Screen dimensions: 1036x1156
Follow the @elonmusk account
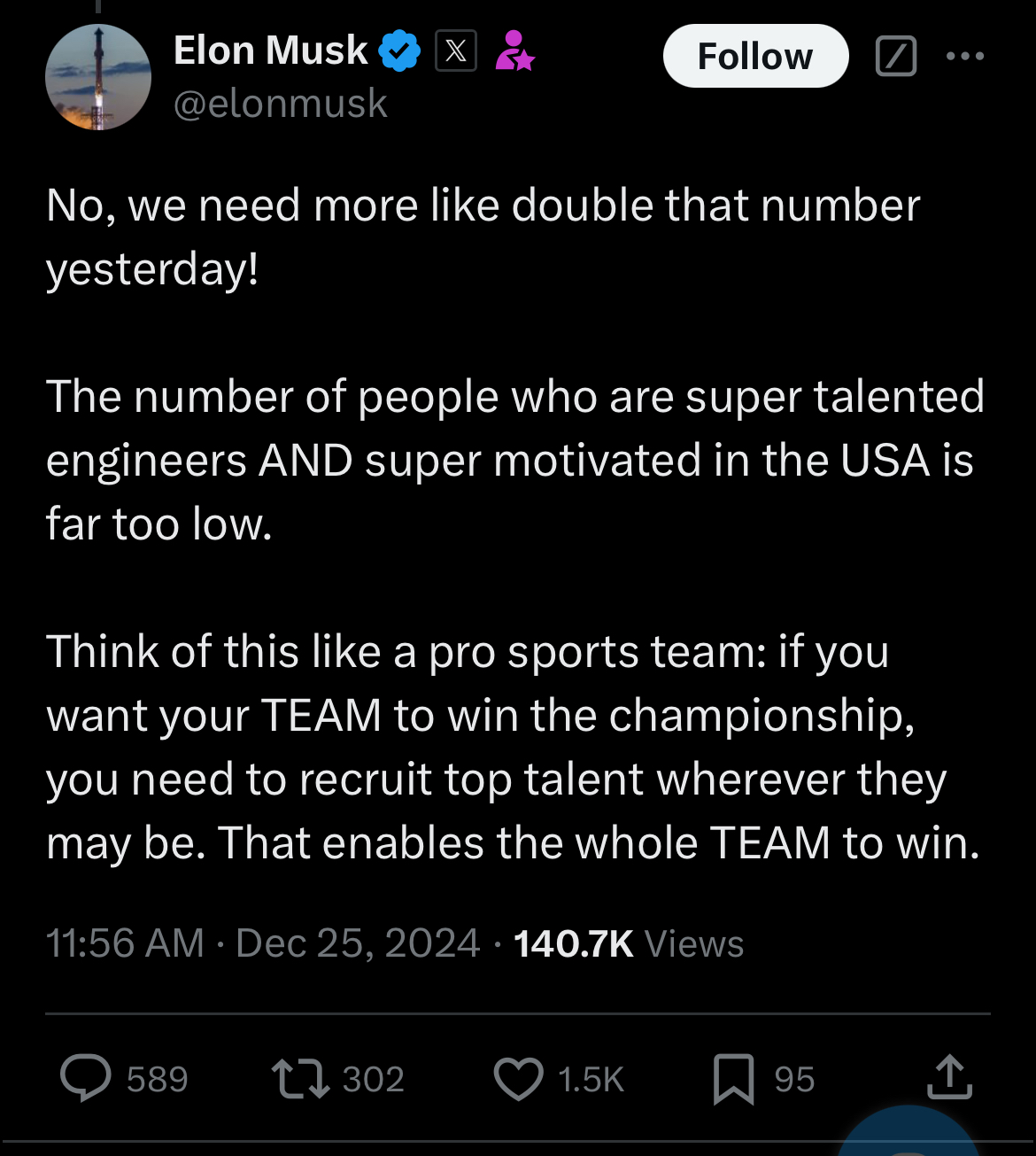pyautogui.click(x=755, y=57)
